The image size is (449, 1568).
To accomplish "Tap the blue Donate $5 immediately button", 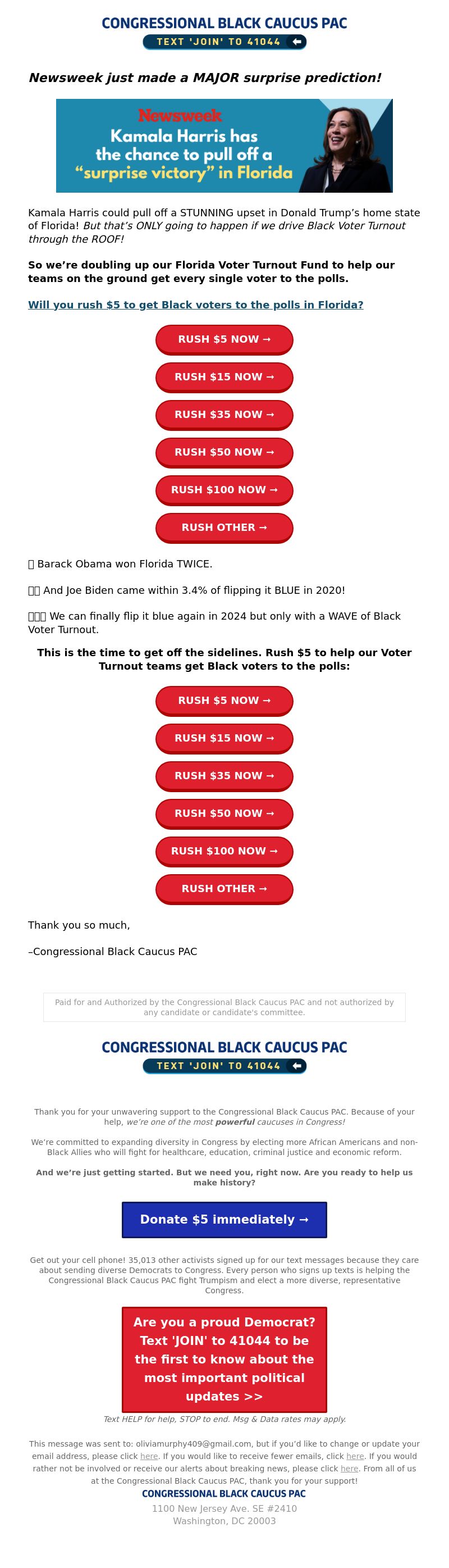I will click(224, 1219).
